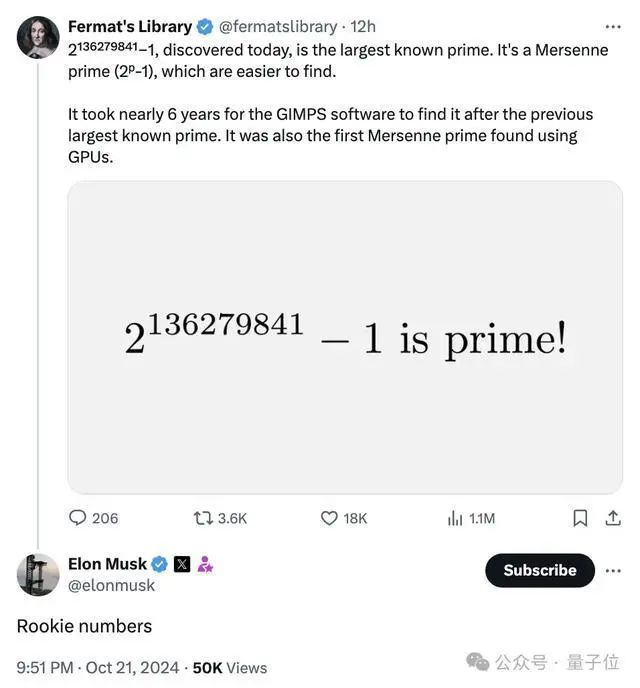
Task: Share the Fermat's Library tweet
Action: click(x=612, y=518)
